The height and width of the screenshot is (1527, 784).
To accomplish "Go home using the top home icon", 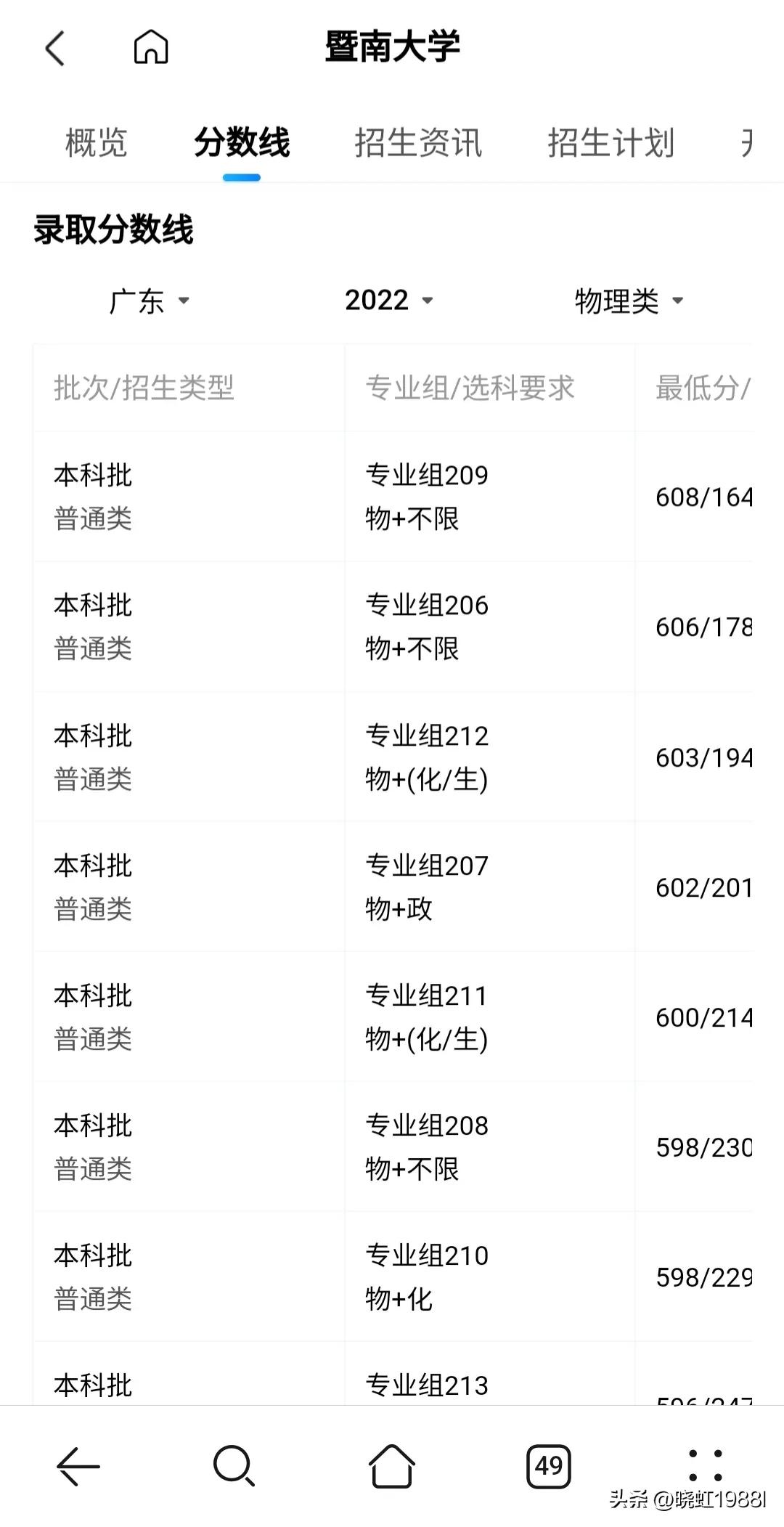I will click(151, 47).
